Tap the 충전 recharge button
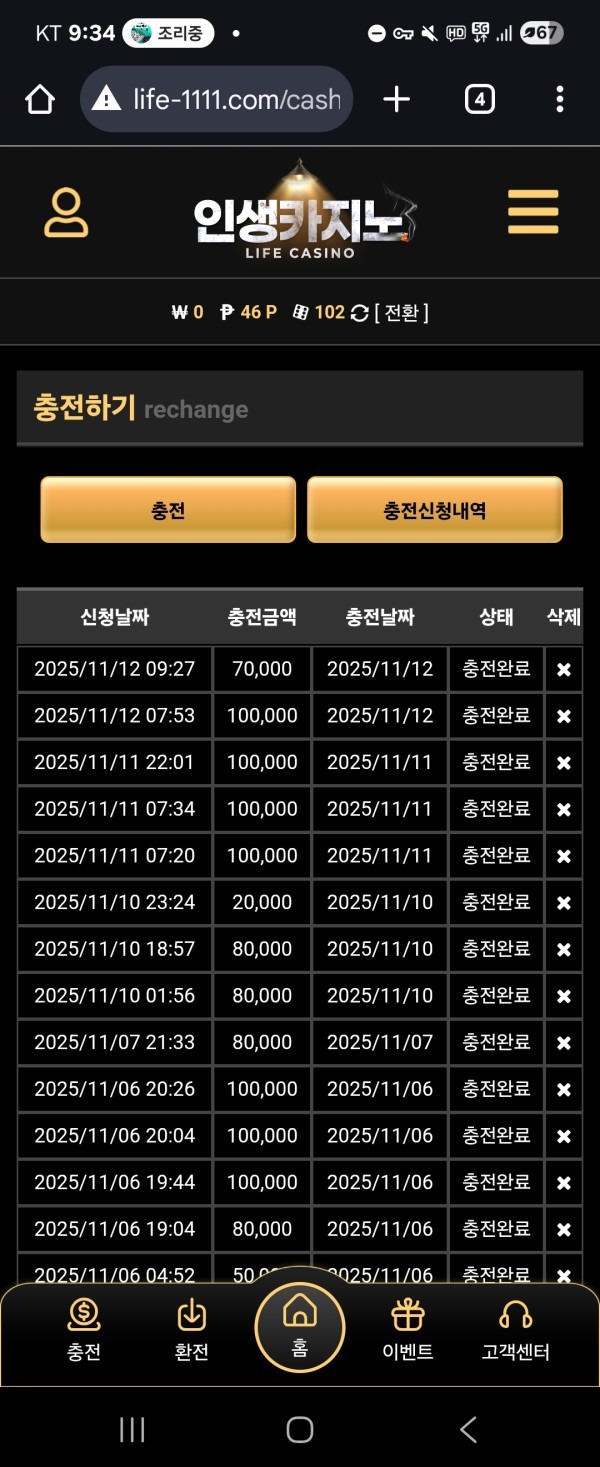This screenshot has width=600, height=1467. pyautogui.click(x=168, y=510)
